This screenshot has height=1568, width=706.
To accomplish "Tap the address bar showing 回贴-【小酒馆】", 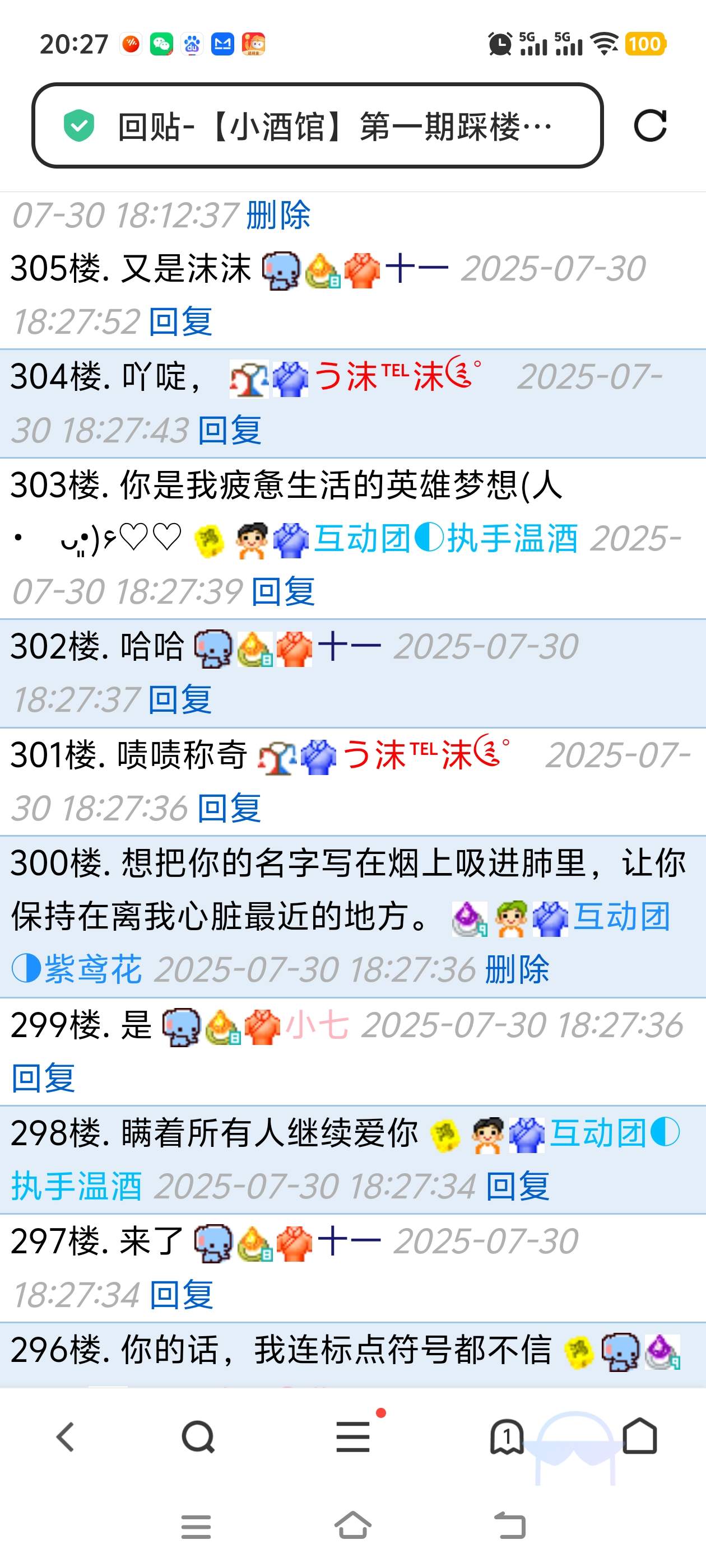I will [x=317, y=126].
